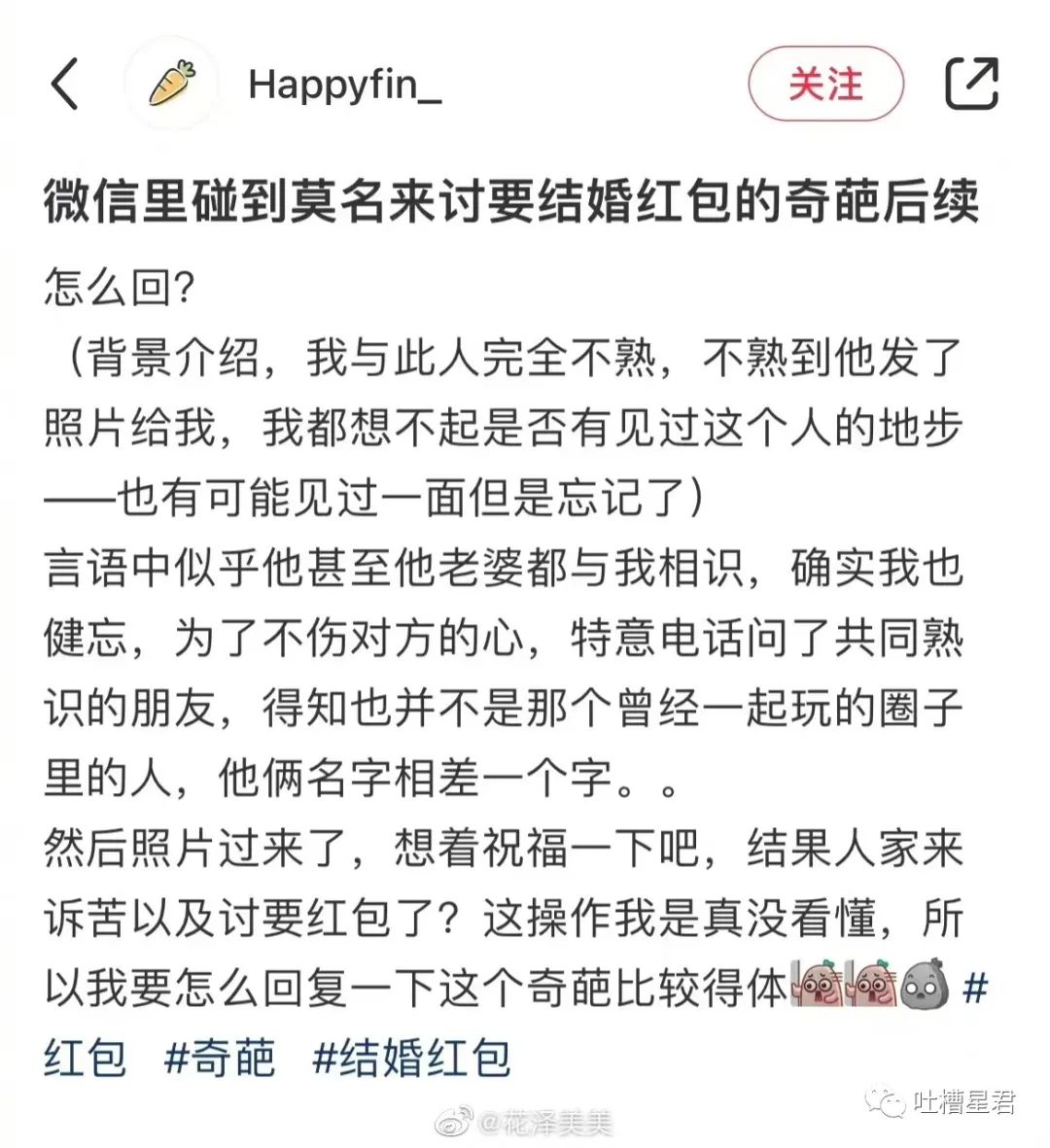Tap the camera glyph beside 花泽美美

tap(452, 1118)
